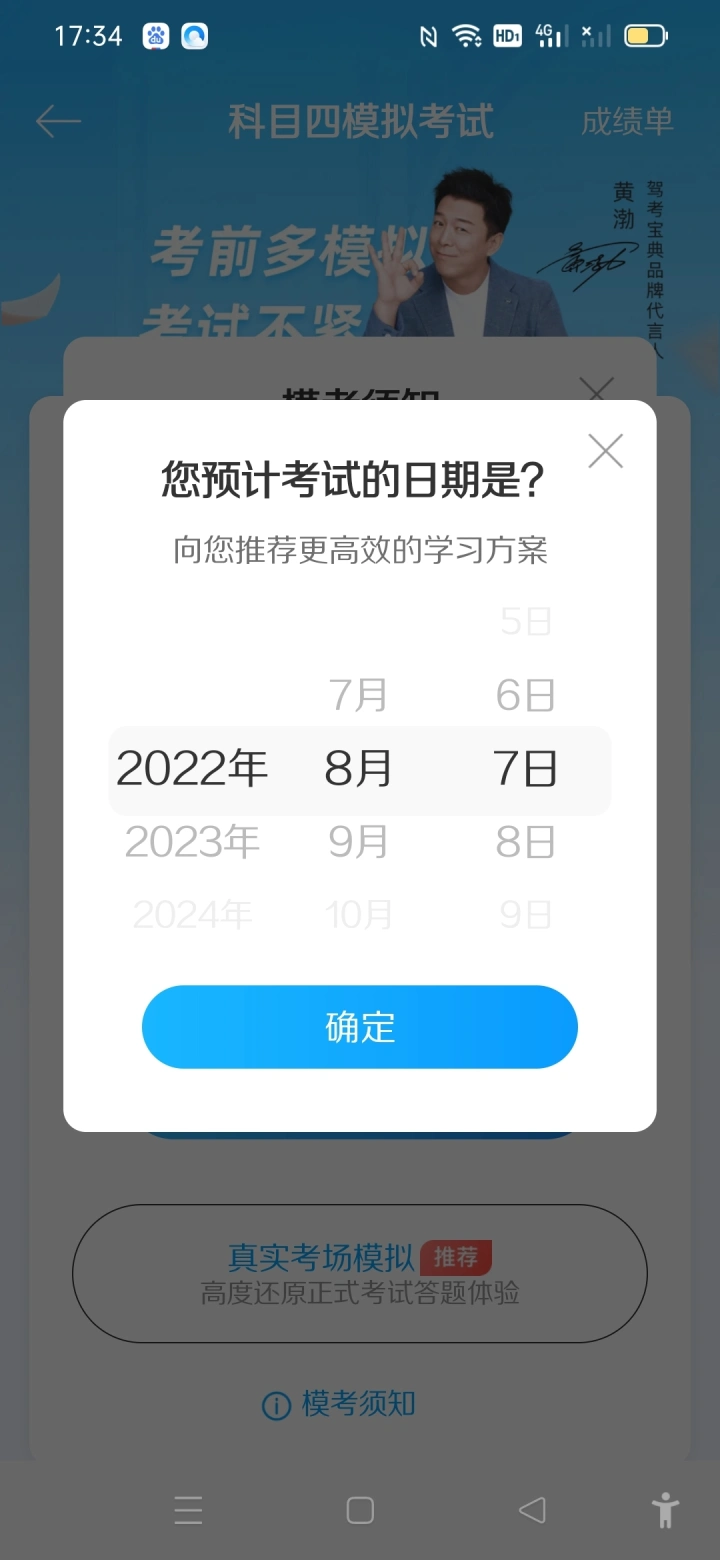Choose 9月 in the month picker
Image resolution: width=720 pixels, height=1560 pixels.
(x=358, y=842)
